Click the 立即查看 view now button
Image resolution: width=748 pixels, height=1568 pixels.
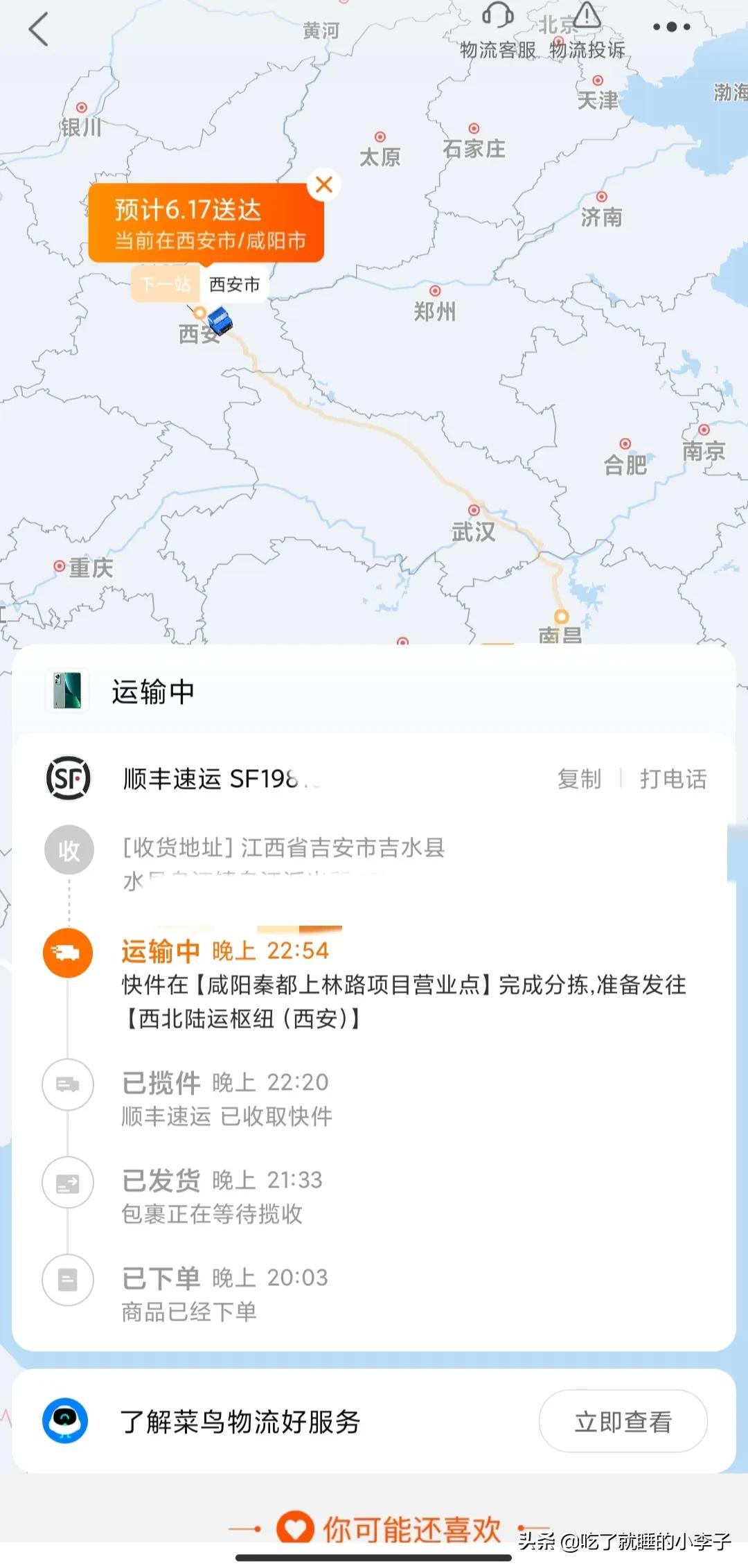click(623, 1422)
